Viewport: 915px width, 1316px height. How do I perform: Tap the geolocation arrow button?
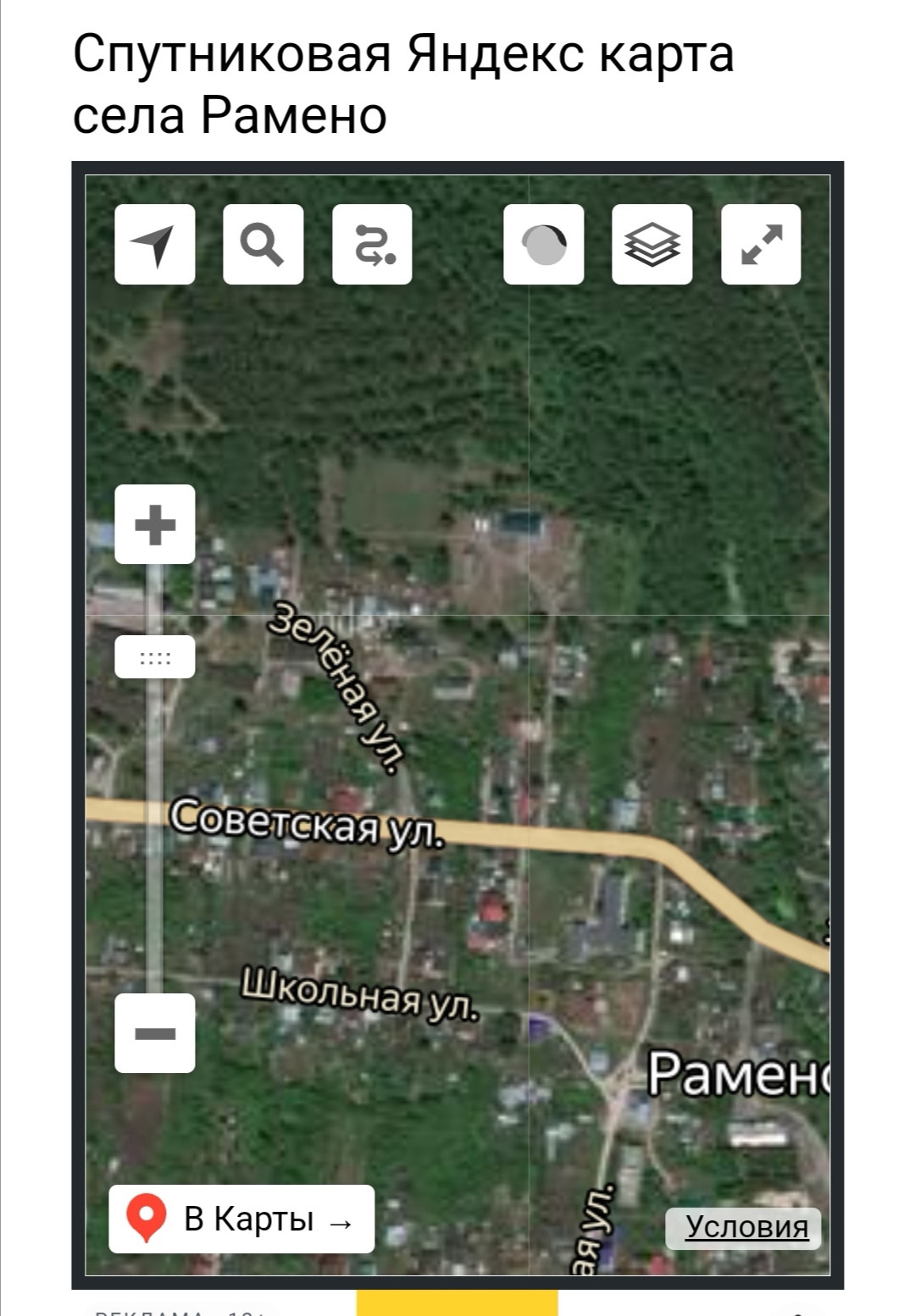pyautogui.click(x=154, y=244)
